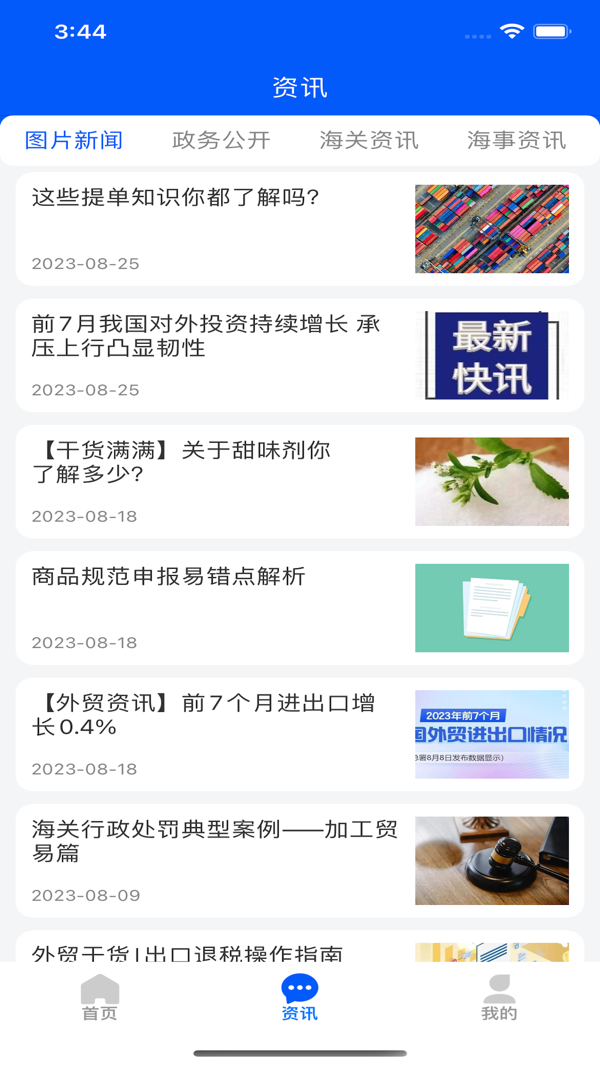This screenshot has height=1067, width=600.
Task: Open the 海事资讯 tab
Action: pos(516,140)
